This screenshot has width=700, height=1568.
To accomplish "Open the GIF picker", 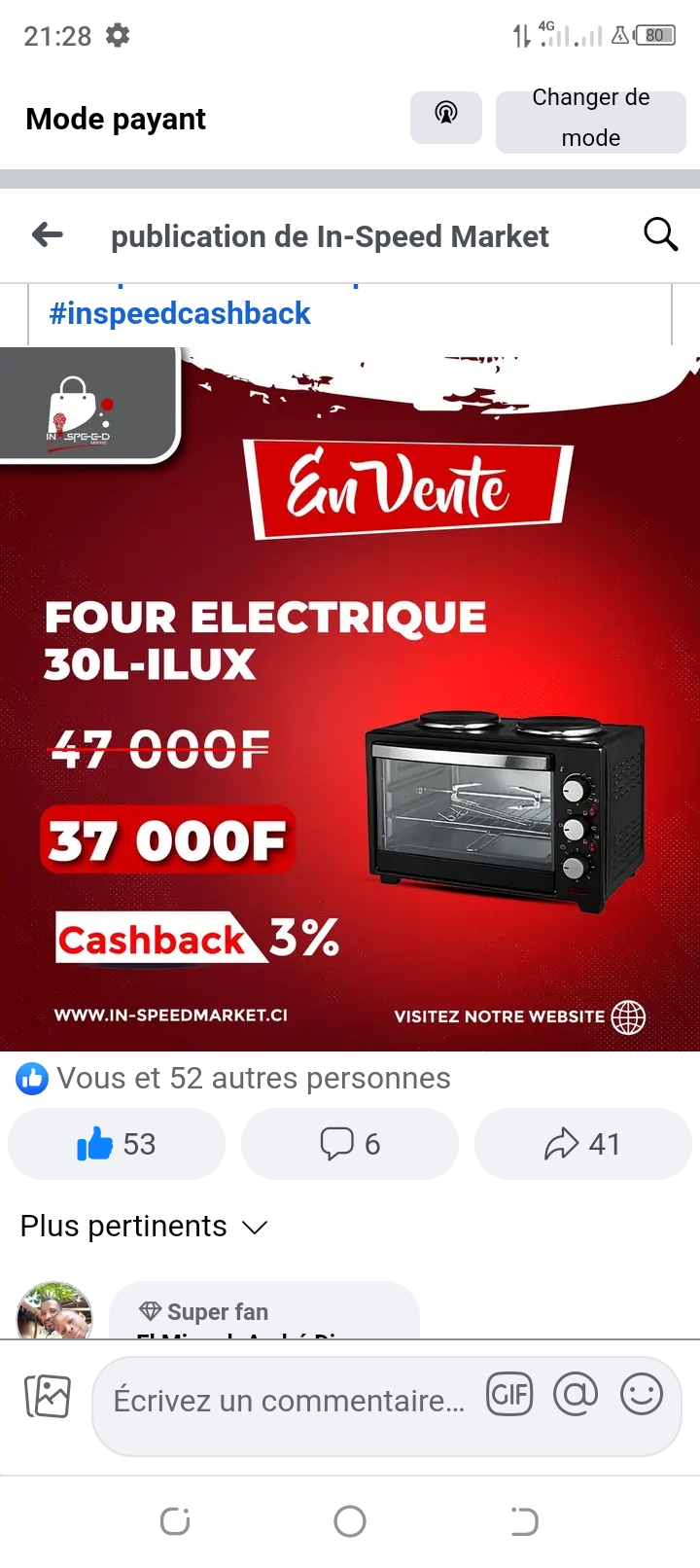I will pos(509,1396).
